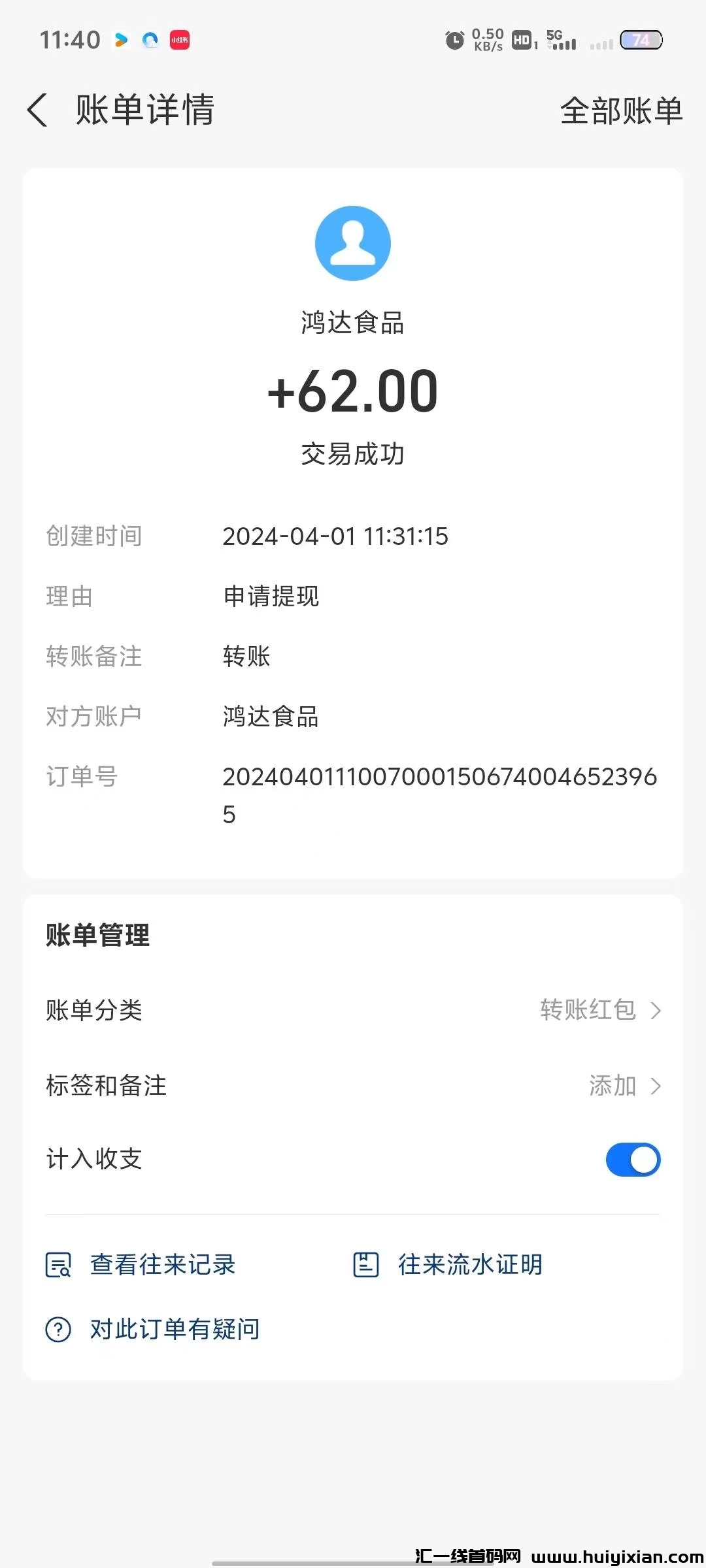Tap the document icon beside 往来流水证明
This screenshot has height=1568, width=706.
(367, 1263)
